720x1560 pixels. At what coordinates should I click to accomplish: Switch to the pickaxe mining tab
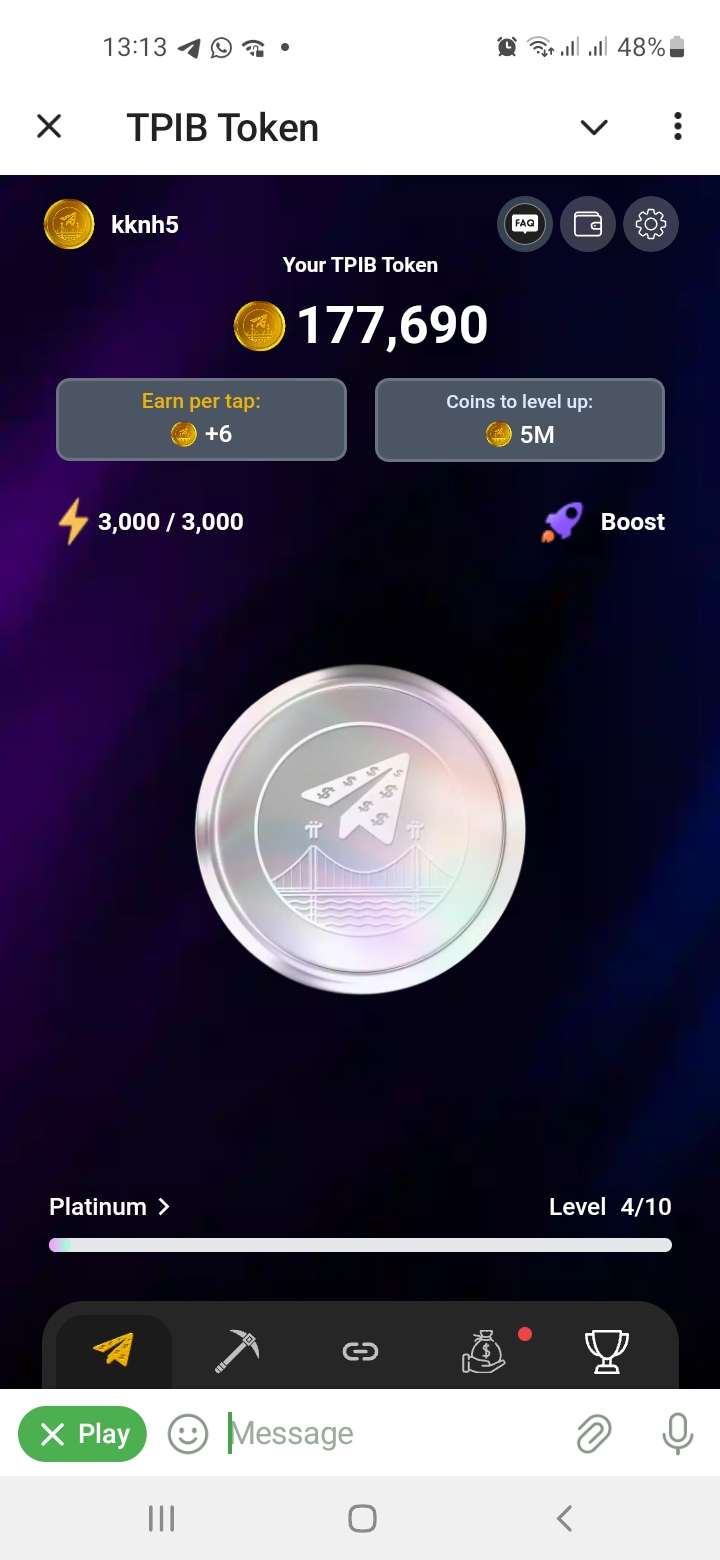(x=237, y=1351)
